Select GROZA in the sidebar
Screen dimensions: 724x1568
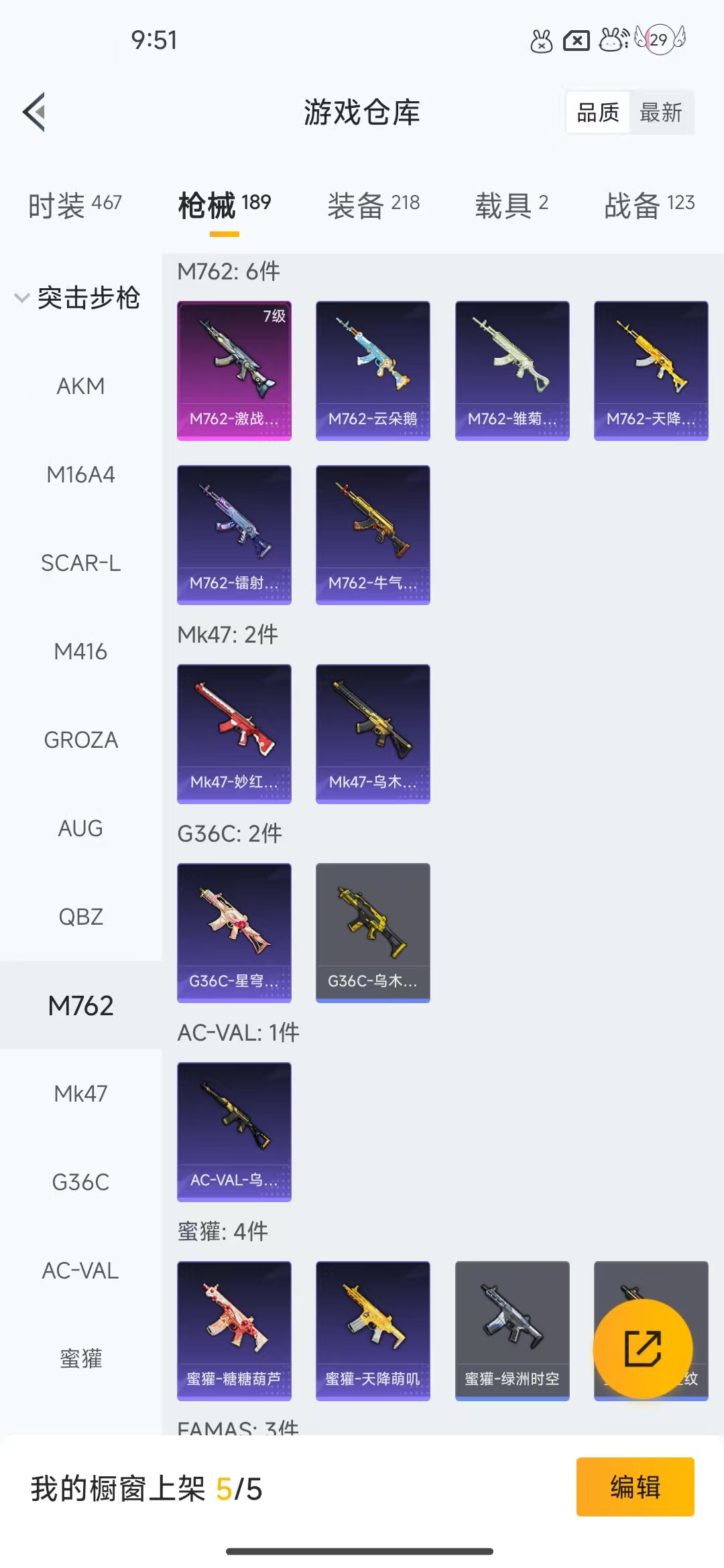click(80, 740)
